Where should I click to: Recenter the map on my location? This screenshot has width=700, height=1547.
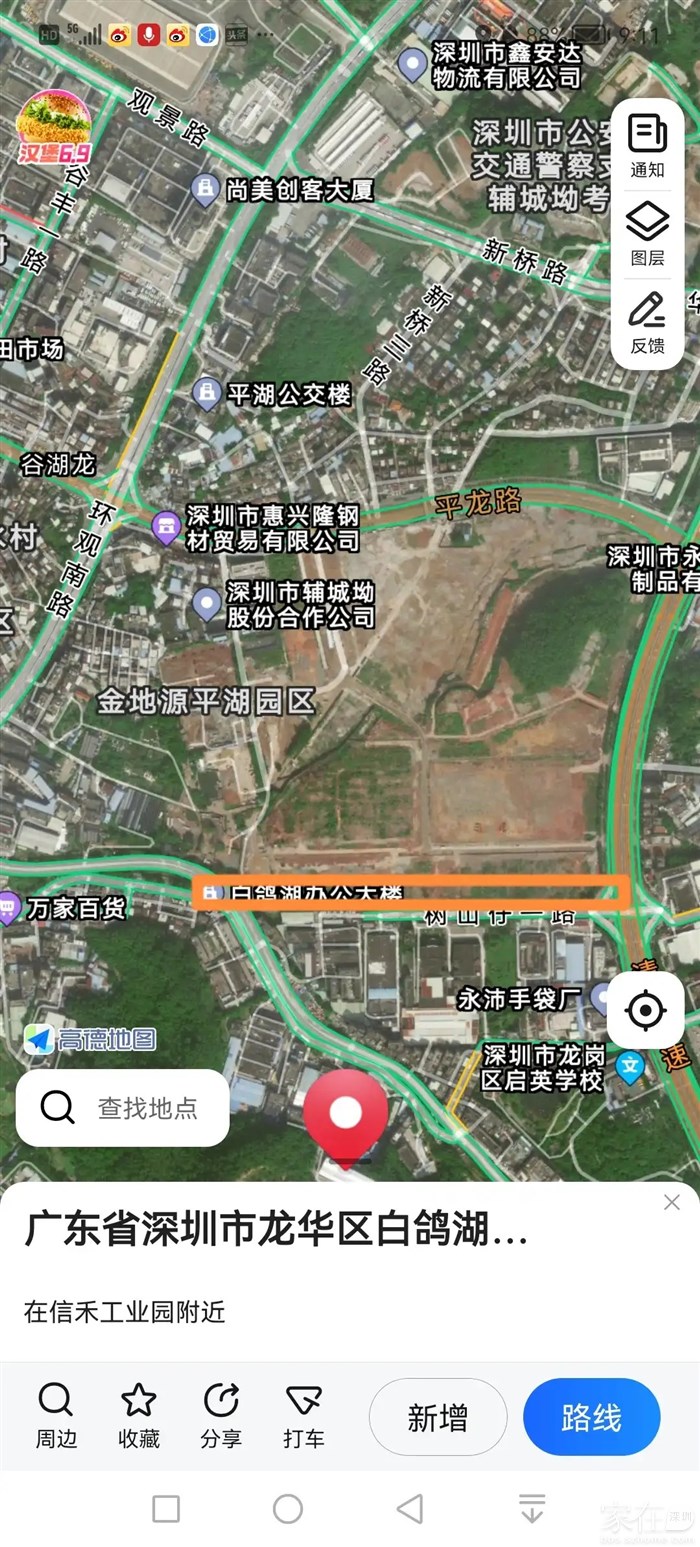[x=645, y=1011]
